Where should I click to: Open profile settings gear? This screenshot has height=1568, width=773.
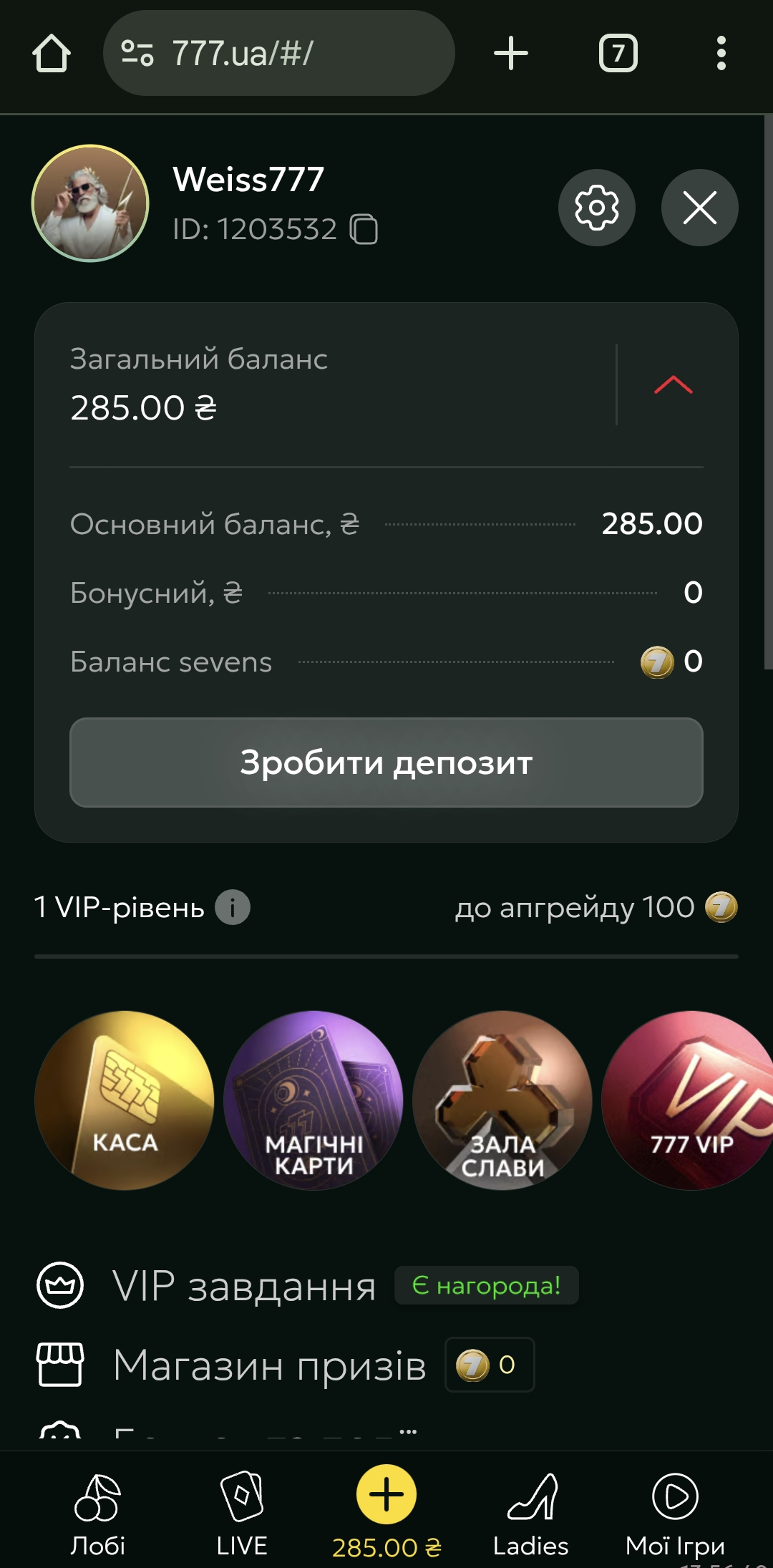coord(596,208)
